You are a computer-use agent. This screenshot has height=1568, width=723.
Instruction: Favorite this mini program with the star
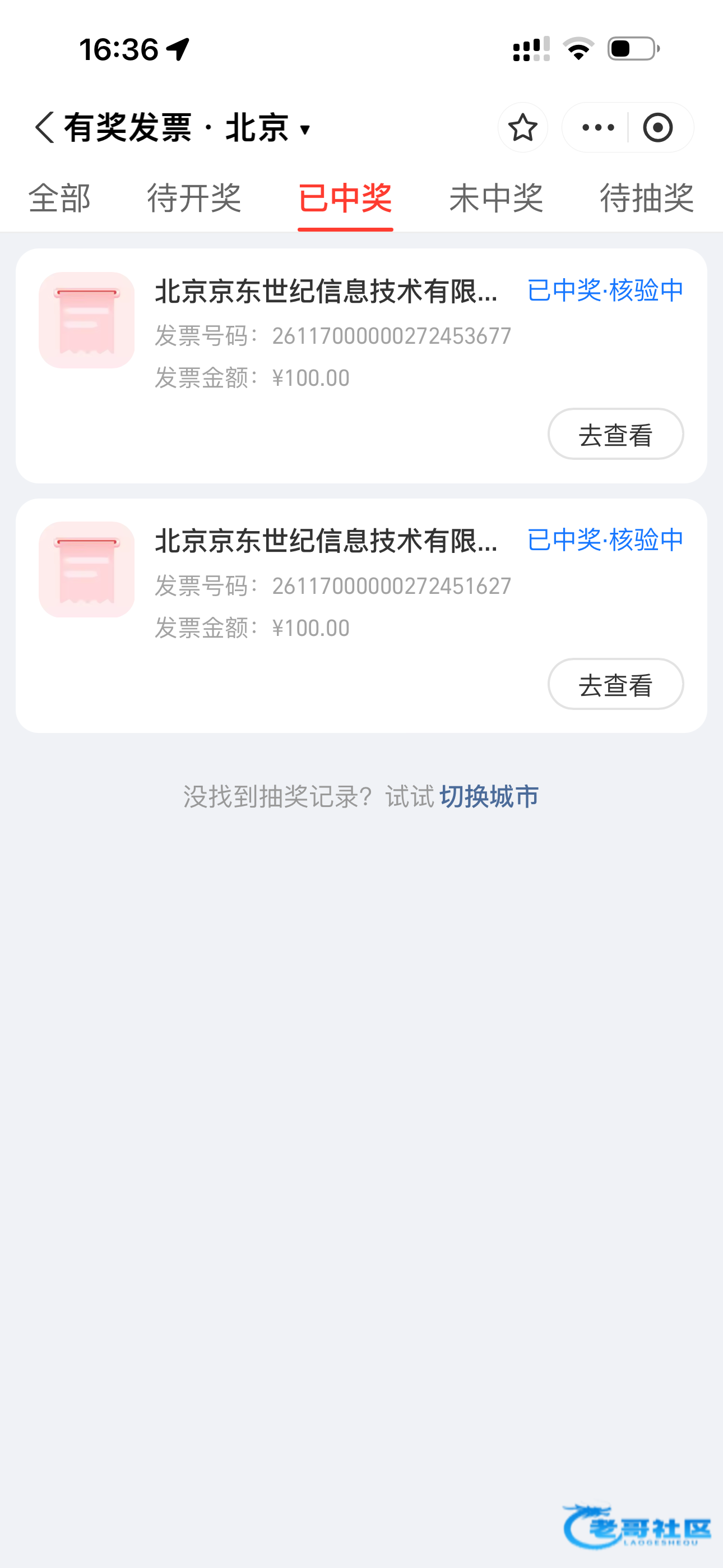point(522,128)
